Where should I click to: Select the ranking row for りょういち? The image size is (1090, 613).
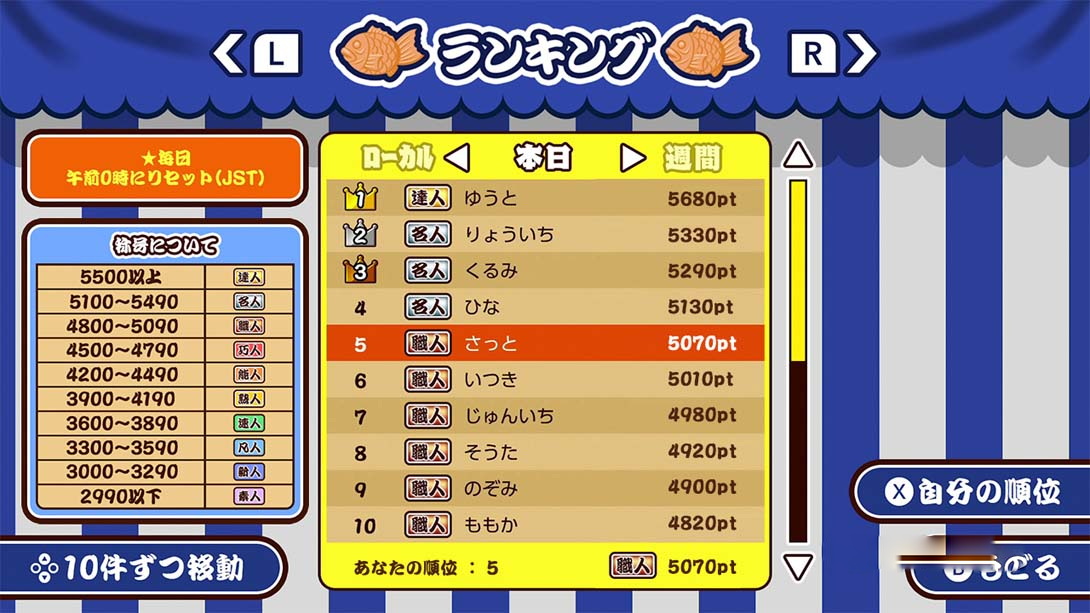[x=545, y=234]
